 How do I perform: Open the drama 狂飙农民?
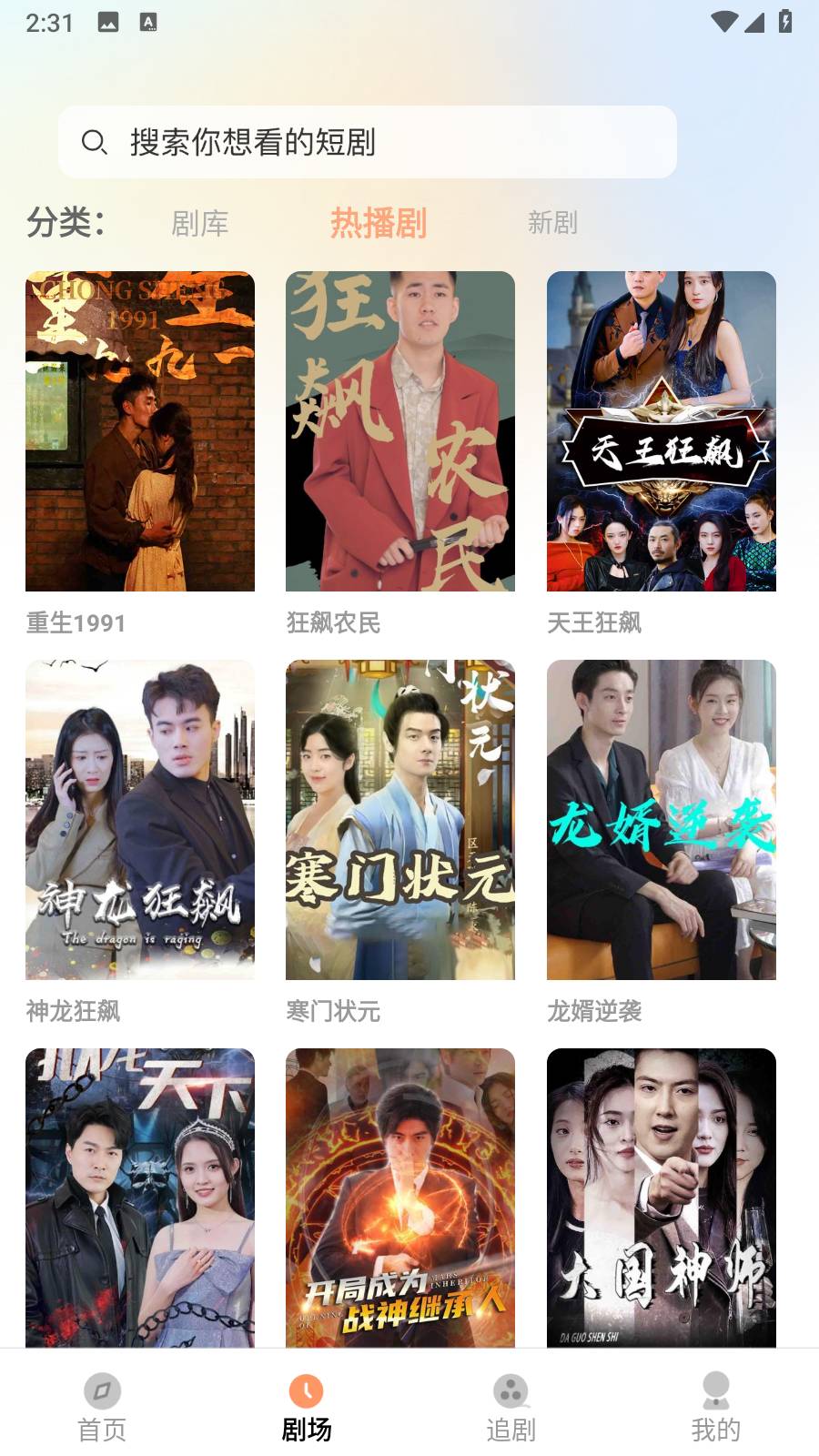(400, 431)
